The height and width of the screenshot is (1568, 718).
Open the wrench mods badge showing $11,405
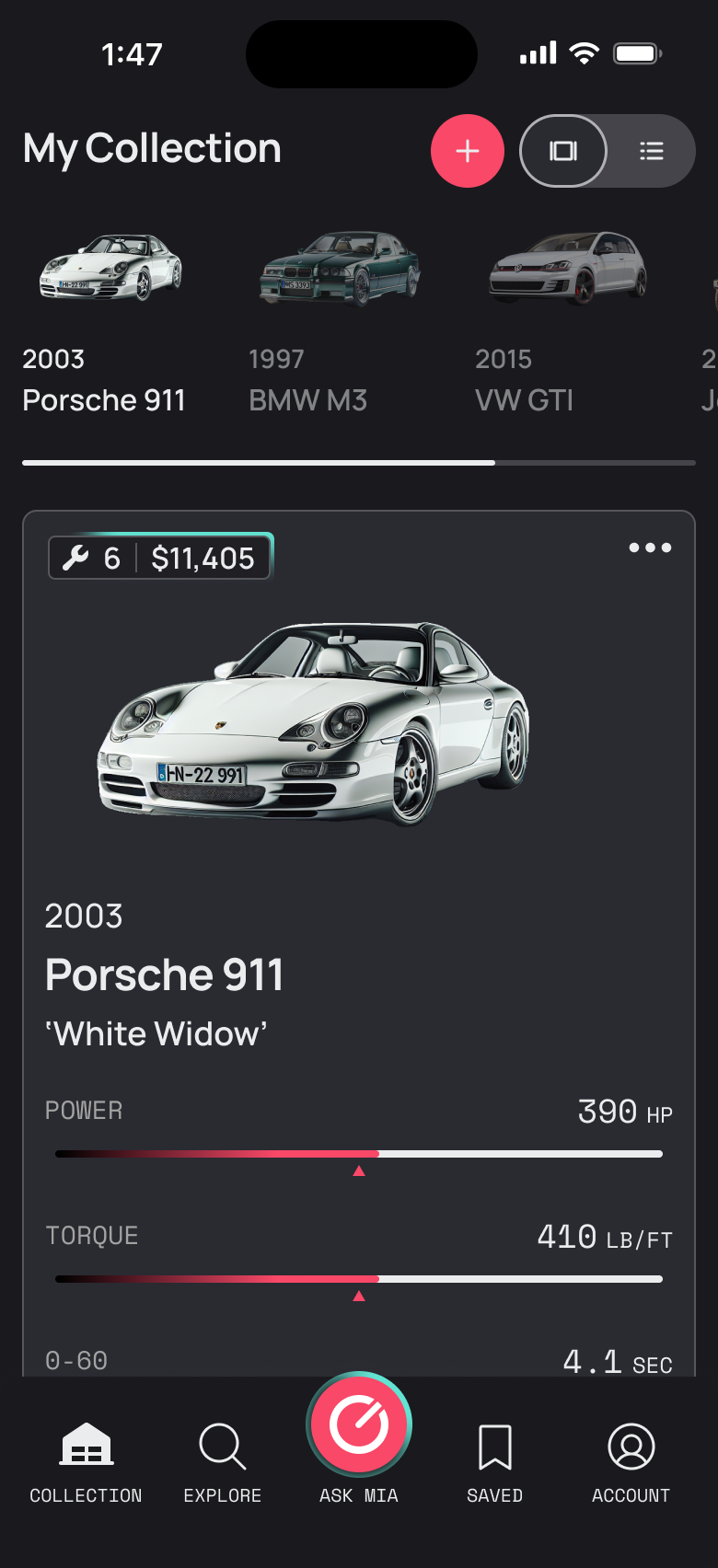(161, 558)
